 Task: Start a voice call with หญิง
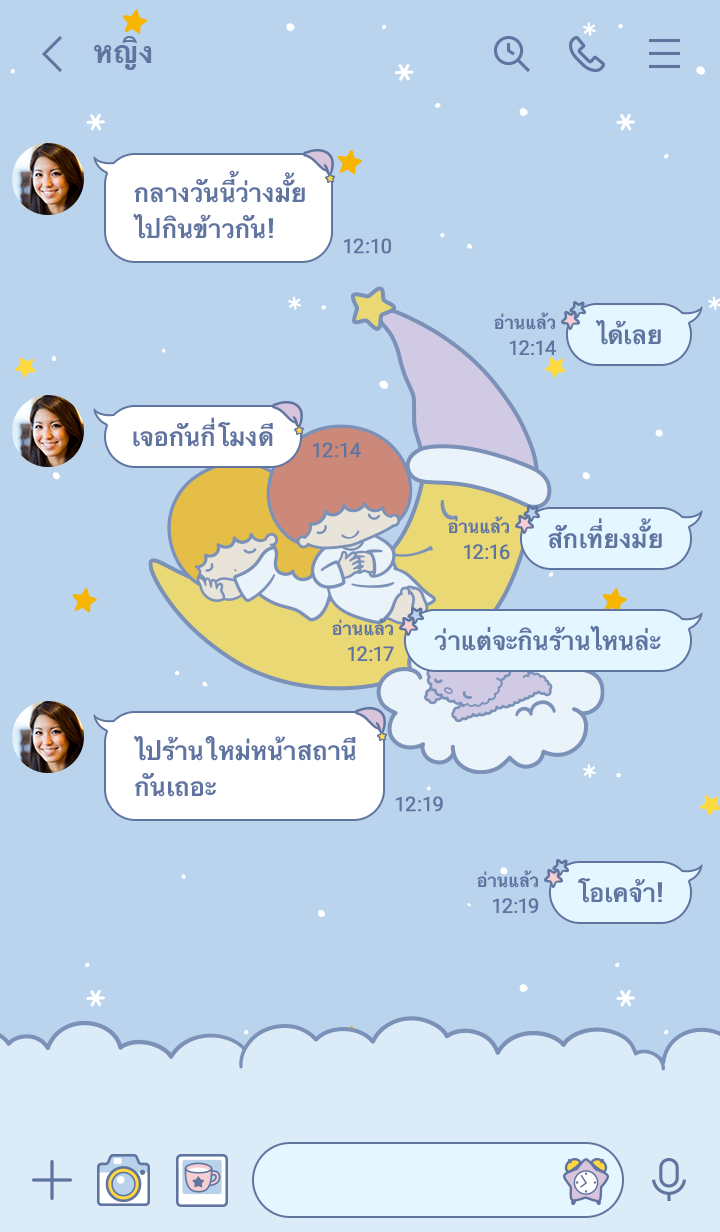tap(587, 54)
